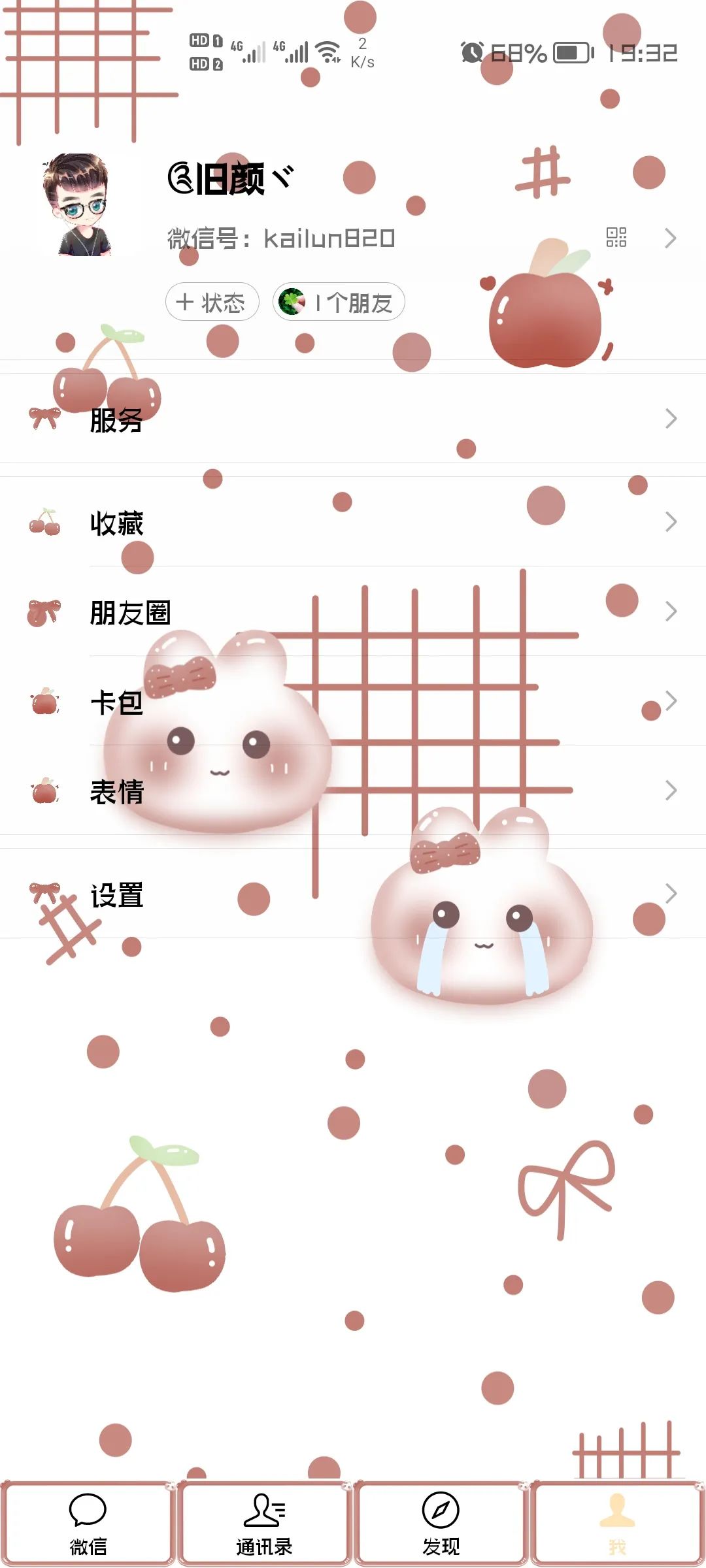Switch to the 通讯录 contacts tab
The width and height of the screenshot is (706, 1568).
pyautogui.click(x=264, y=1524)
